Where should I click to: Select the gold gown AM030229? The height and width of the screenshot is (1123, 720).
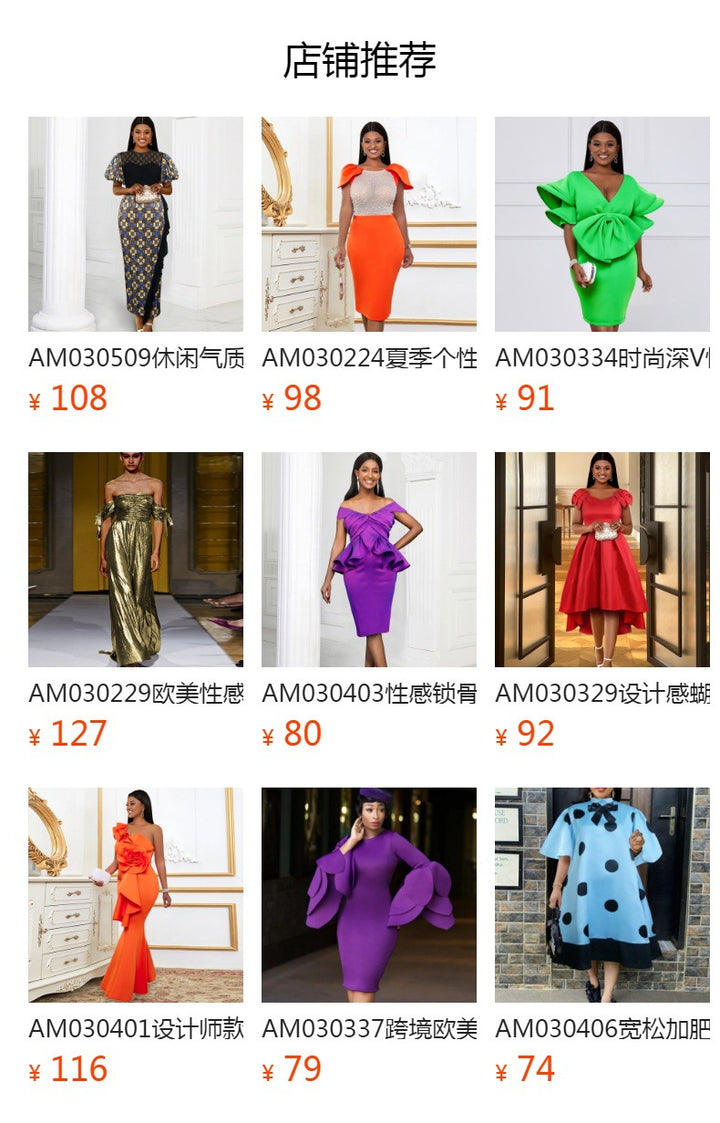(x=135, y=559)
